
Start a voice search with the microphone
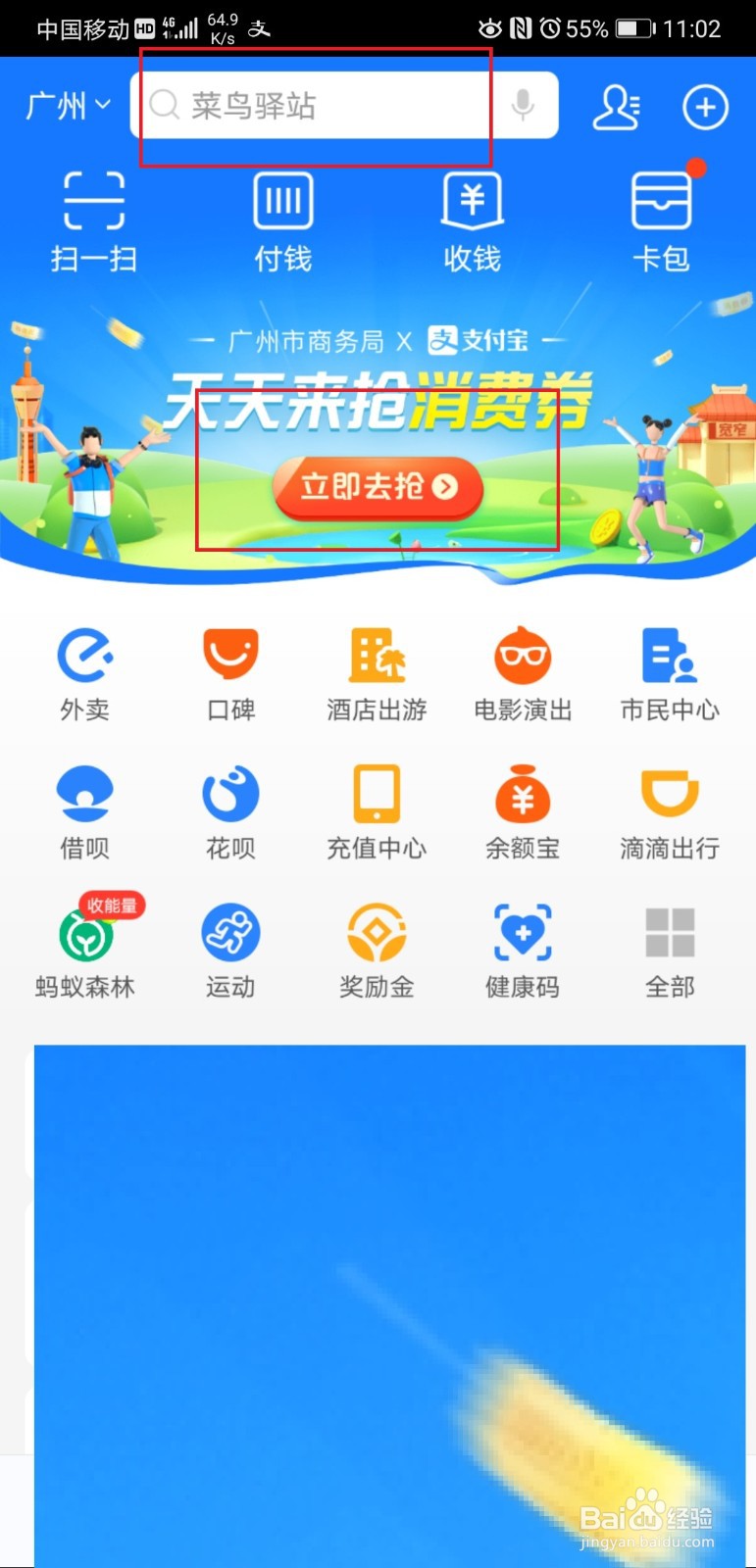pos(523,105)
